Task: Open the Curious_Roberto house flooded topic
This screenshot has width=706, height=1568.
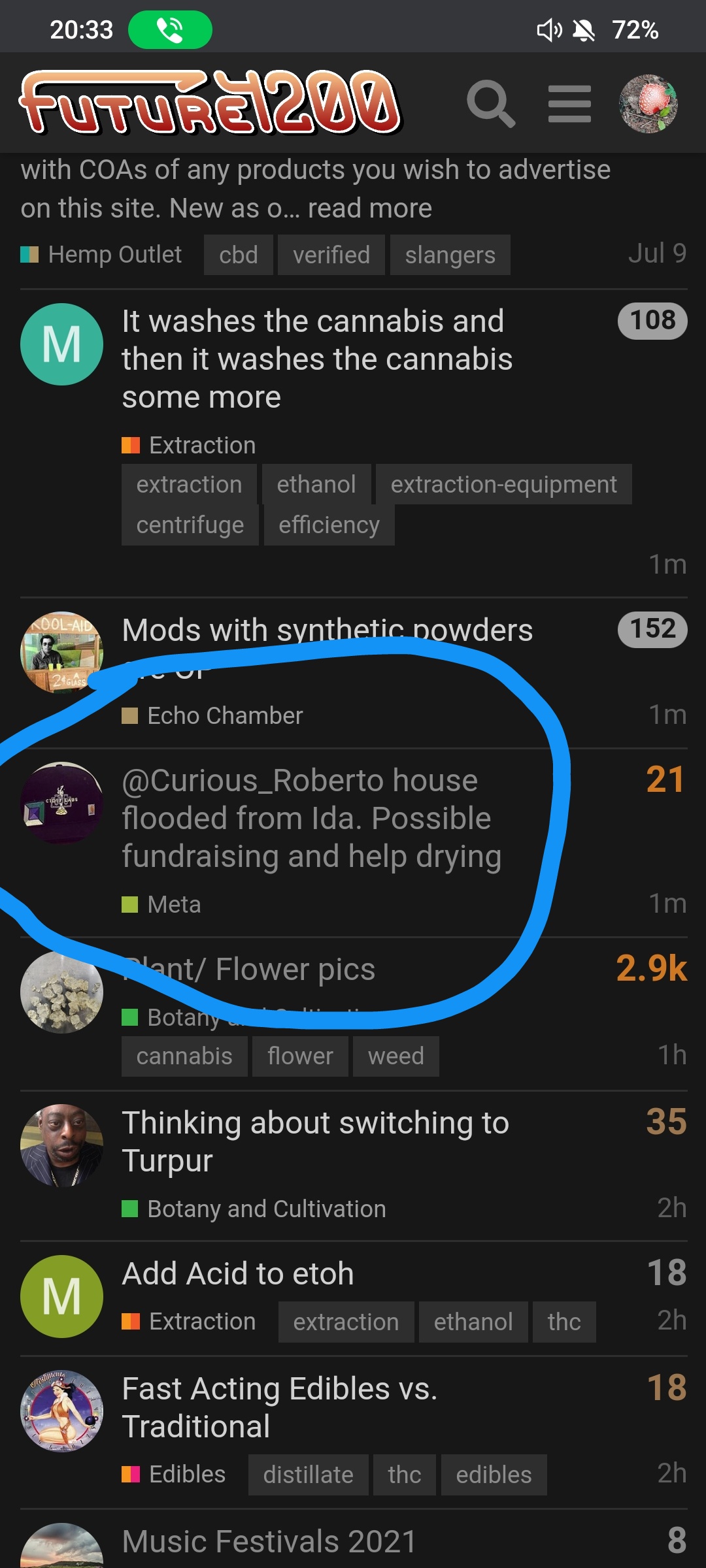Action: pos(311,818)
